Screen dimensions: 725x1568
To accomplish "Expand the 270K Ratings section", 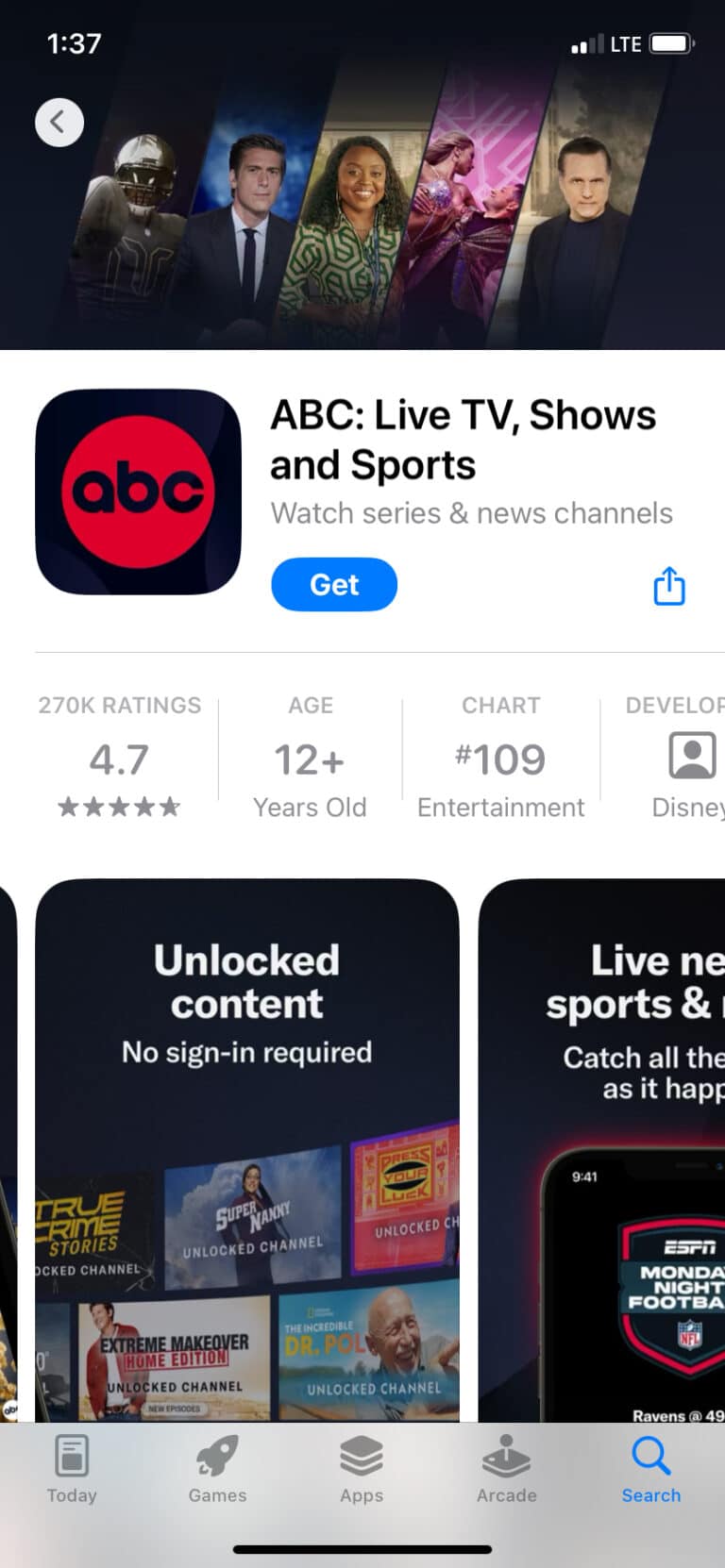I will [x=120, y=755].
